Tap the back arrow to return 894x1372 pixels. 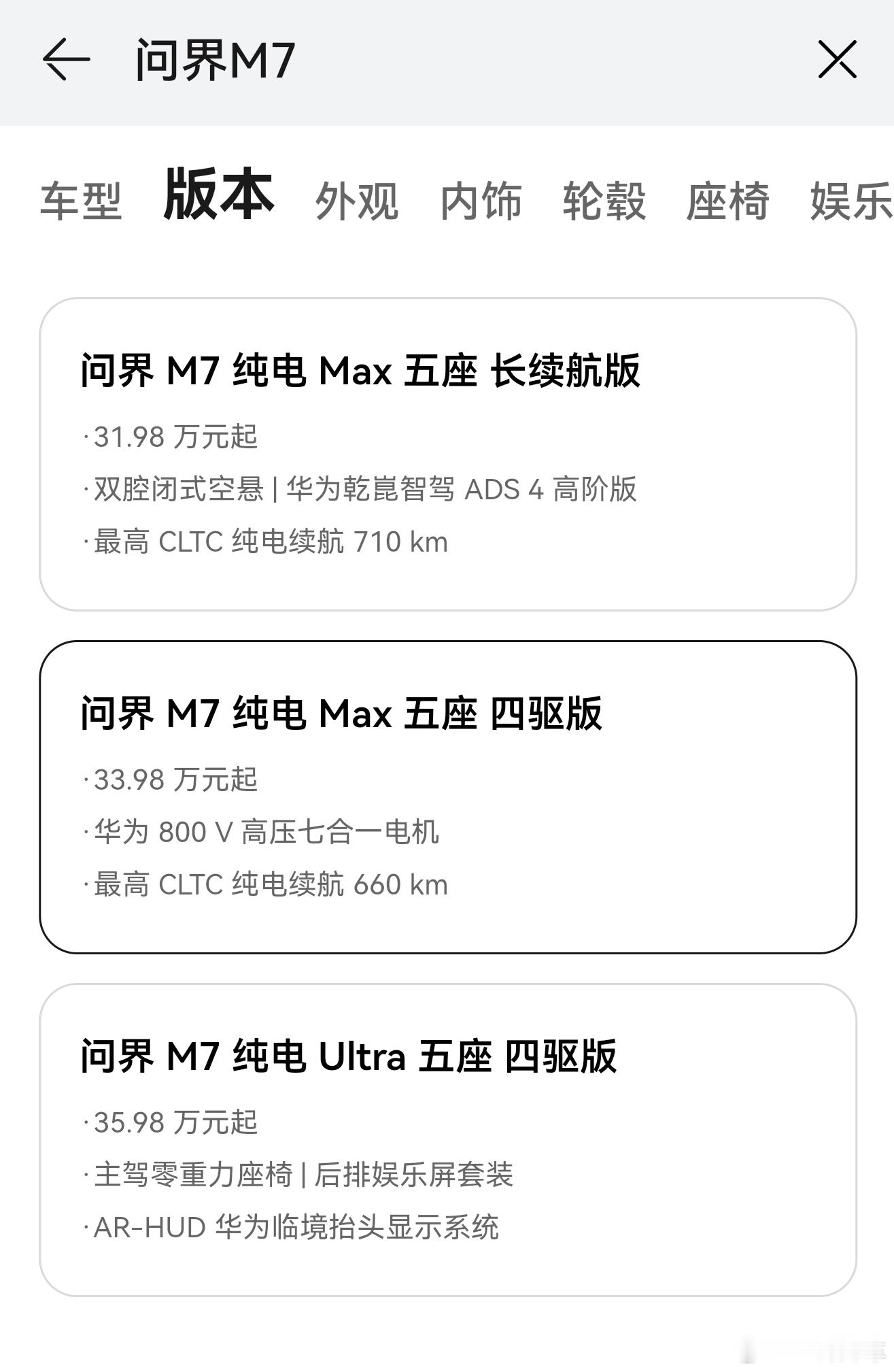[65, 60]
